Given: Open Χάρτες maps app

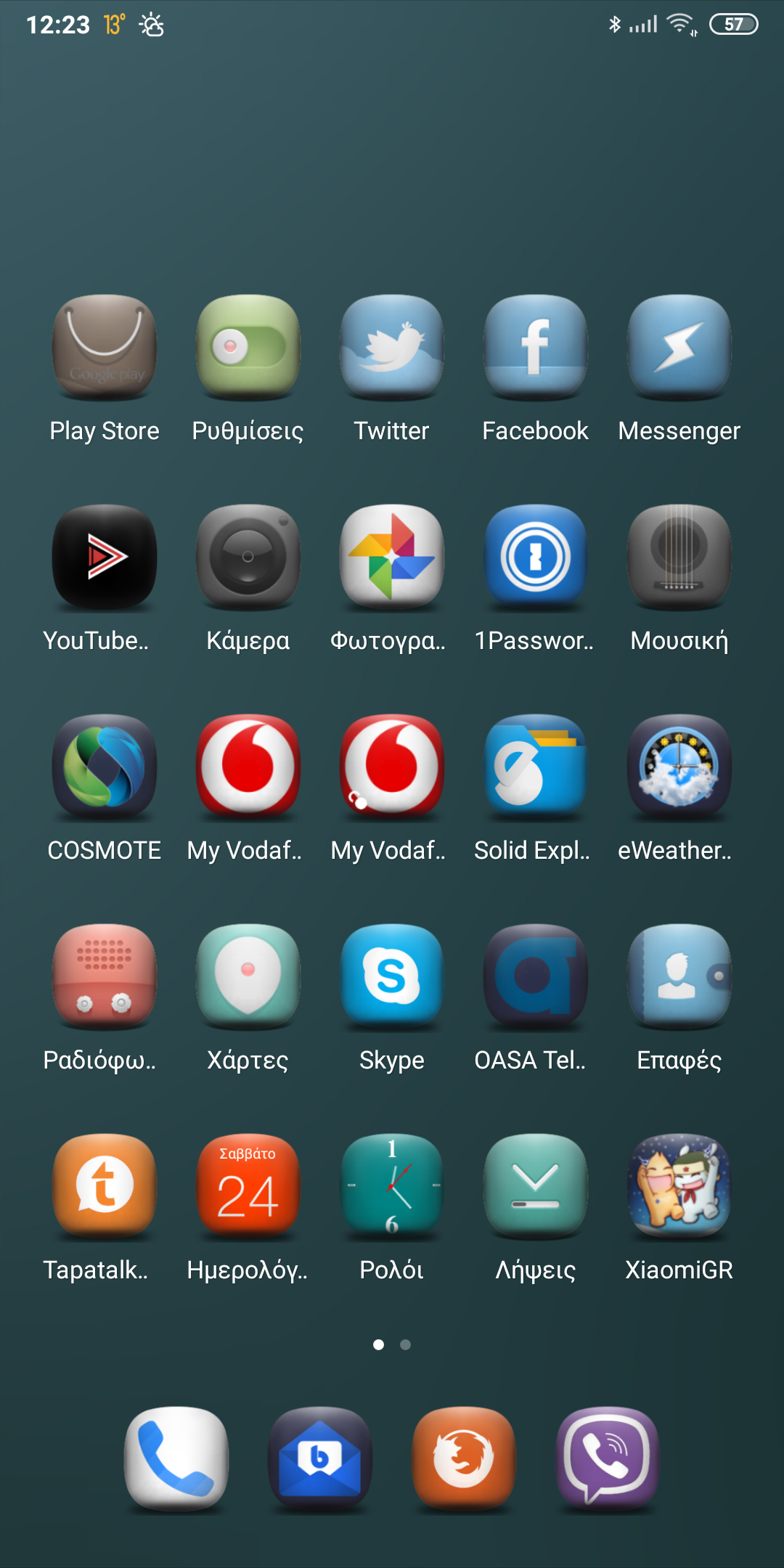Looking at the screenshot, I should [248, 977].
